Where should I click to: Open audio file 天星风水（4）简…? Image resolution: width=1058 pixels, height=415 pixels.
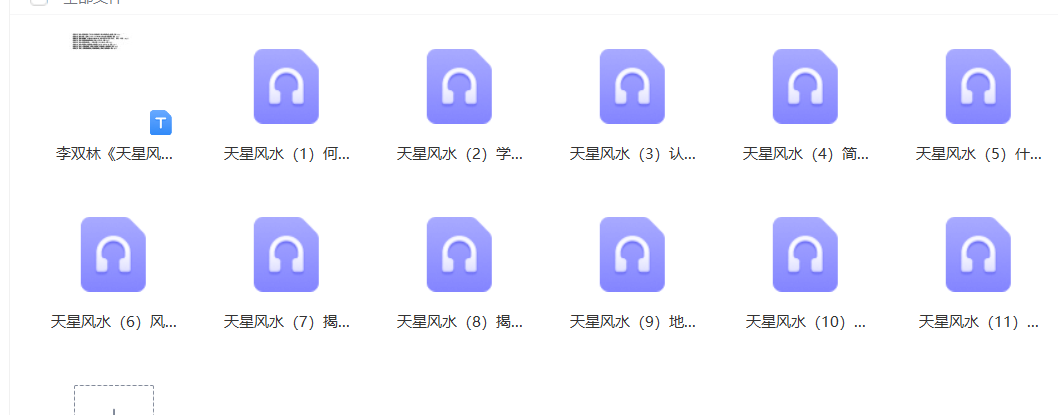click(x=805, y=87)
